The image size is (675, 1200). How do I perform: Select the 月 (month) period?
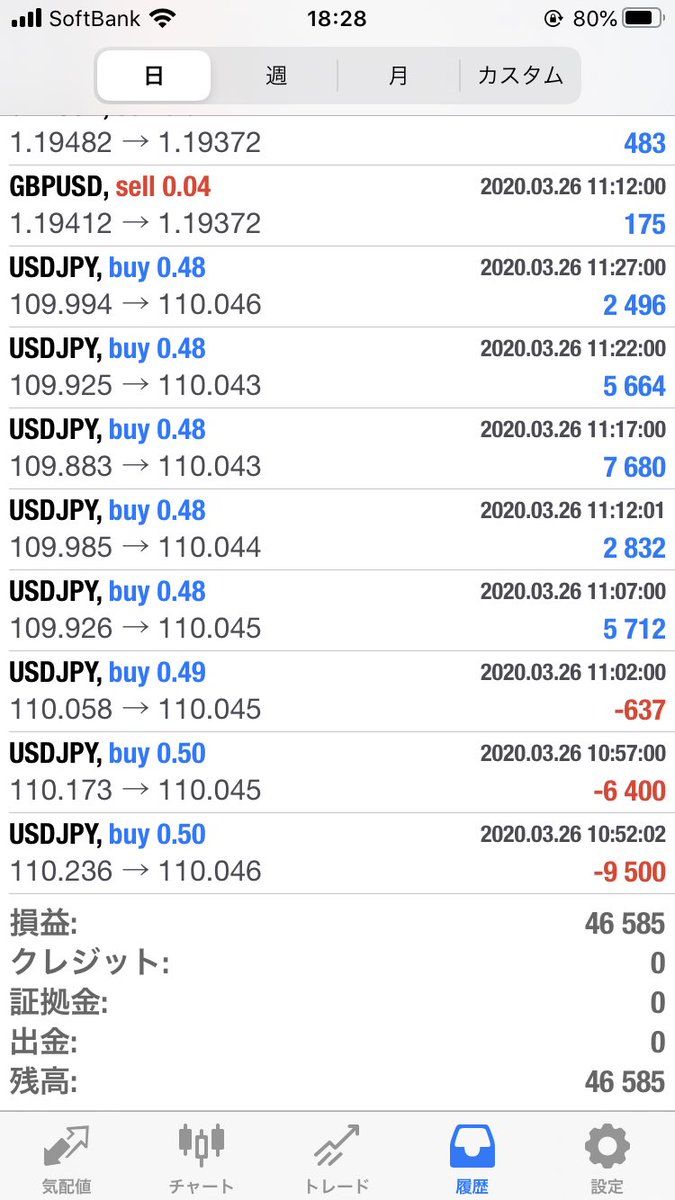[398, 76]
